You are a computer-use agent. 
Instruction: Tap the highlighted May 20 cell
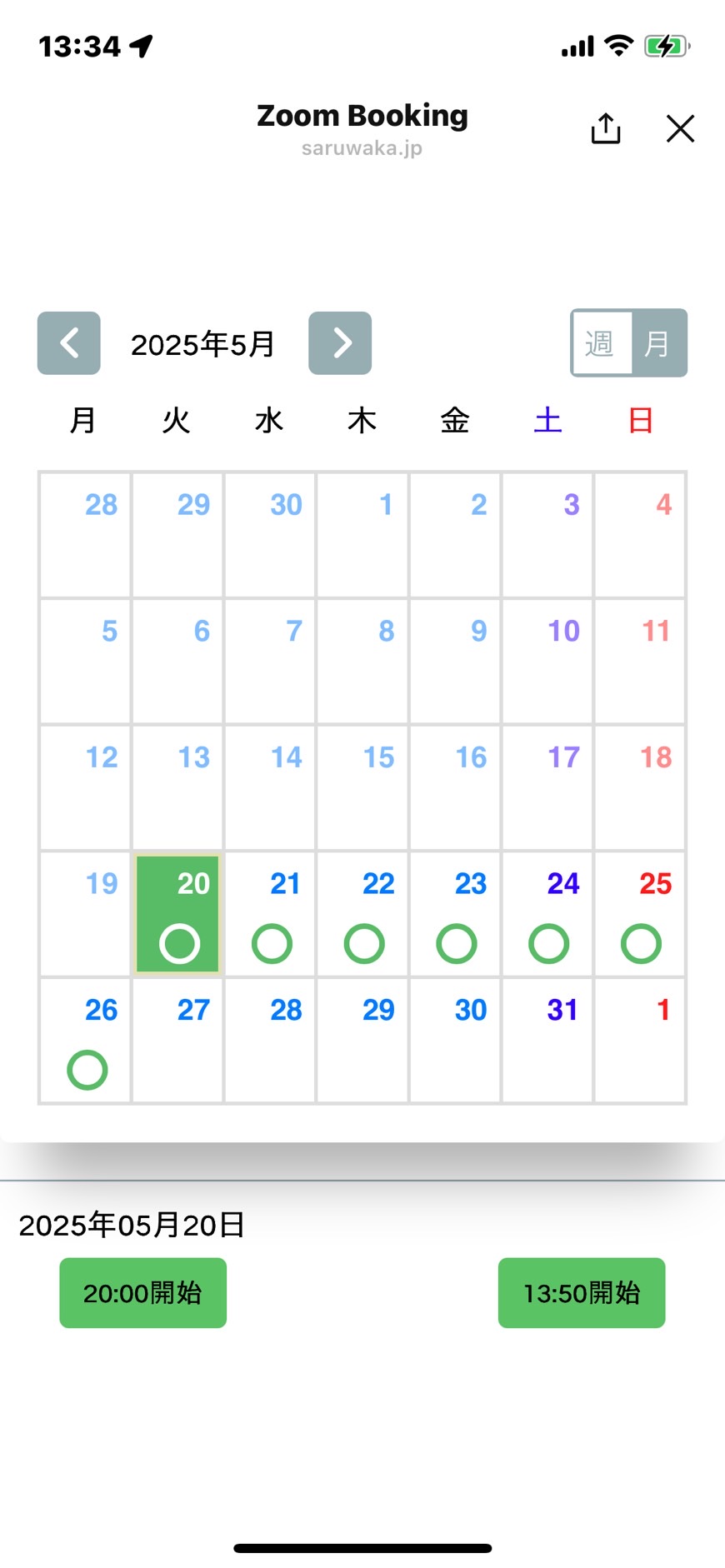(177, 914)
